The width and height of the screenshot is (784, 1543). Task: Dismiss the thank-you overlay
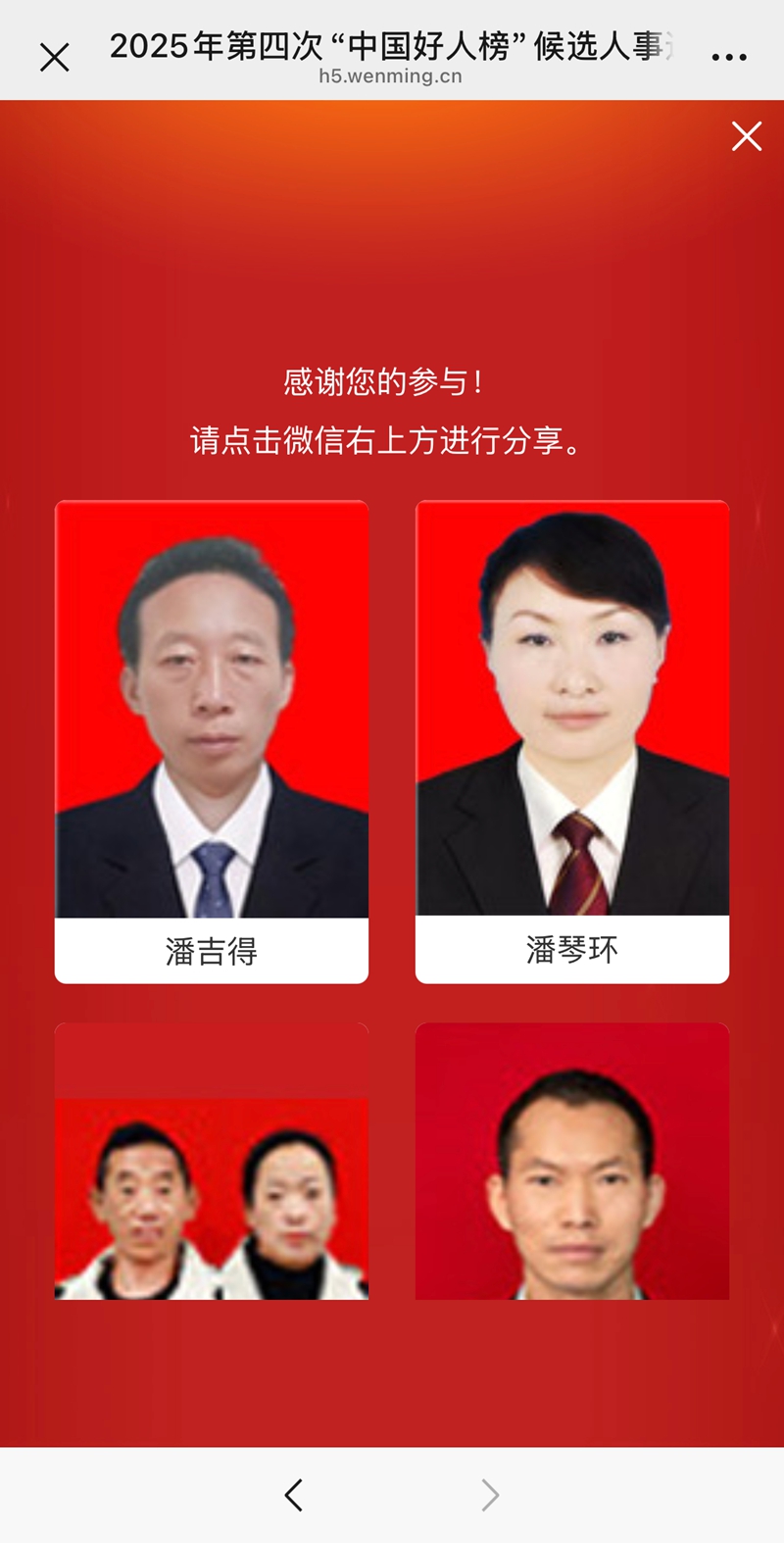point(746,136)
